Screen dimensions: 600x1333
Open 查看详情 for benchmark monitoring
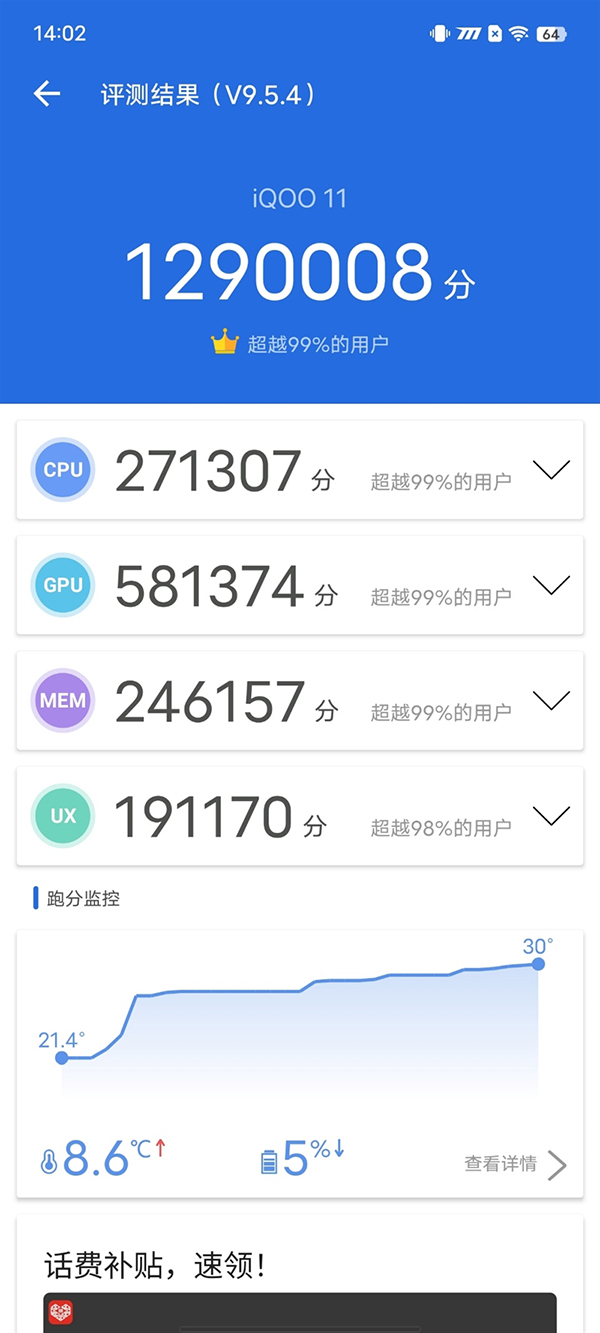click(515, 1164)
